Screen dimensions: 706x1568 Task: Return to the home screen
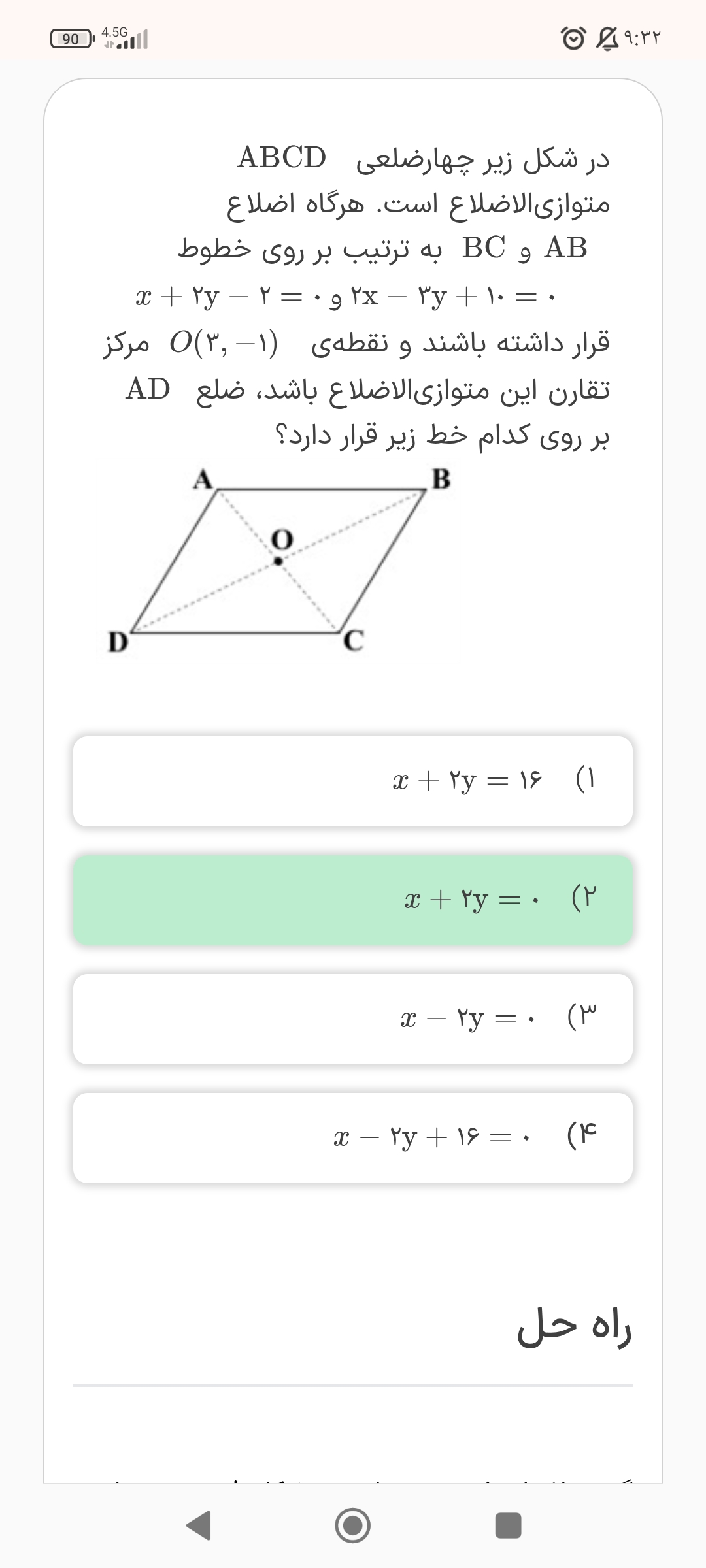pyautogui.click(x=353, y=1525)
